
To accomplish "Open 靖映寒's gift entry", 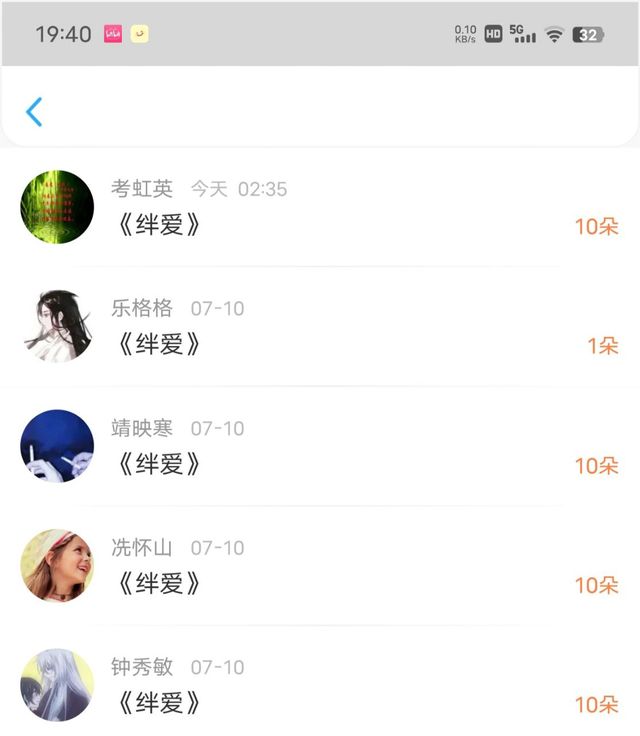I will tap(320, 446).
